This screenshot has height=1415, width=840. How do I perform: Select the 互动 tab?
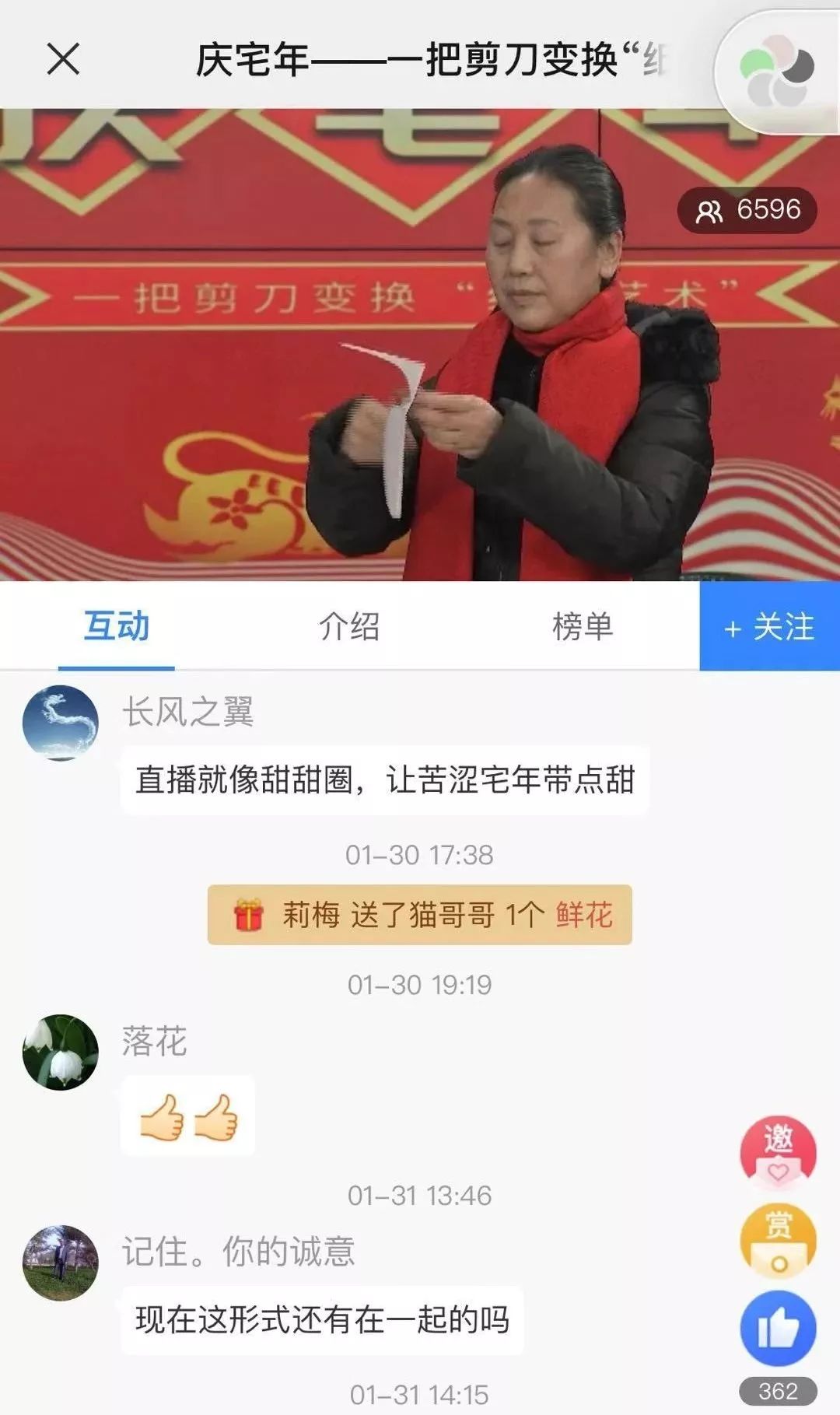(117, 626)
